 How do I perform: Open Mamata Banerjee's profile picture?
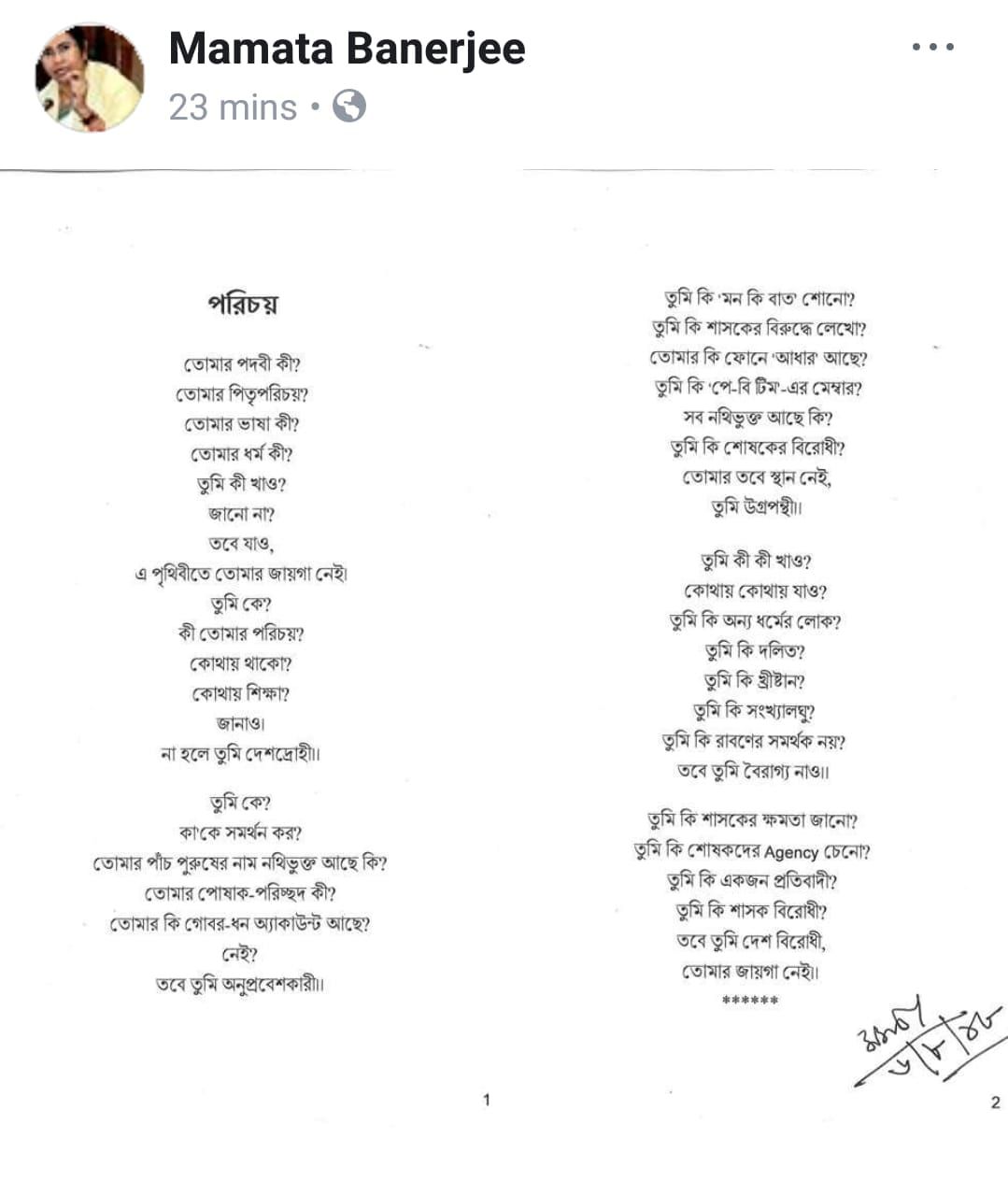[x=90, y=78]
